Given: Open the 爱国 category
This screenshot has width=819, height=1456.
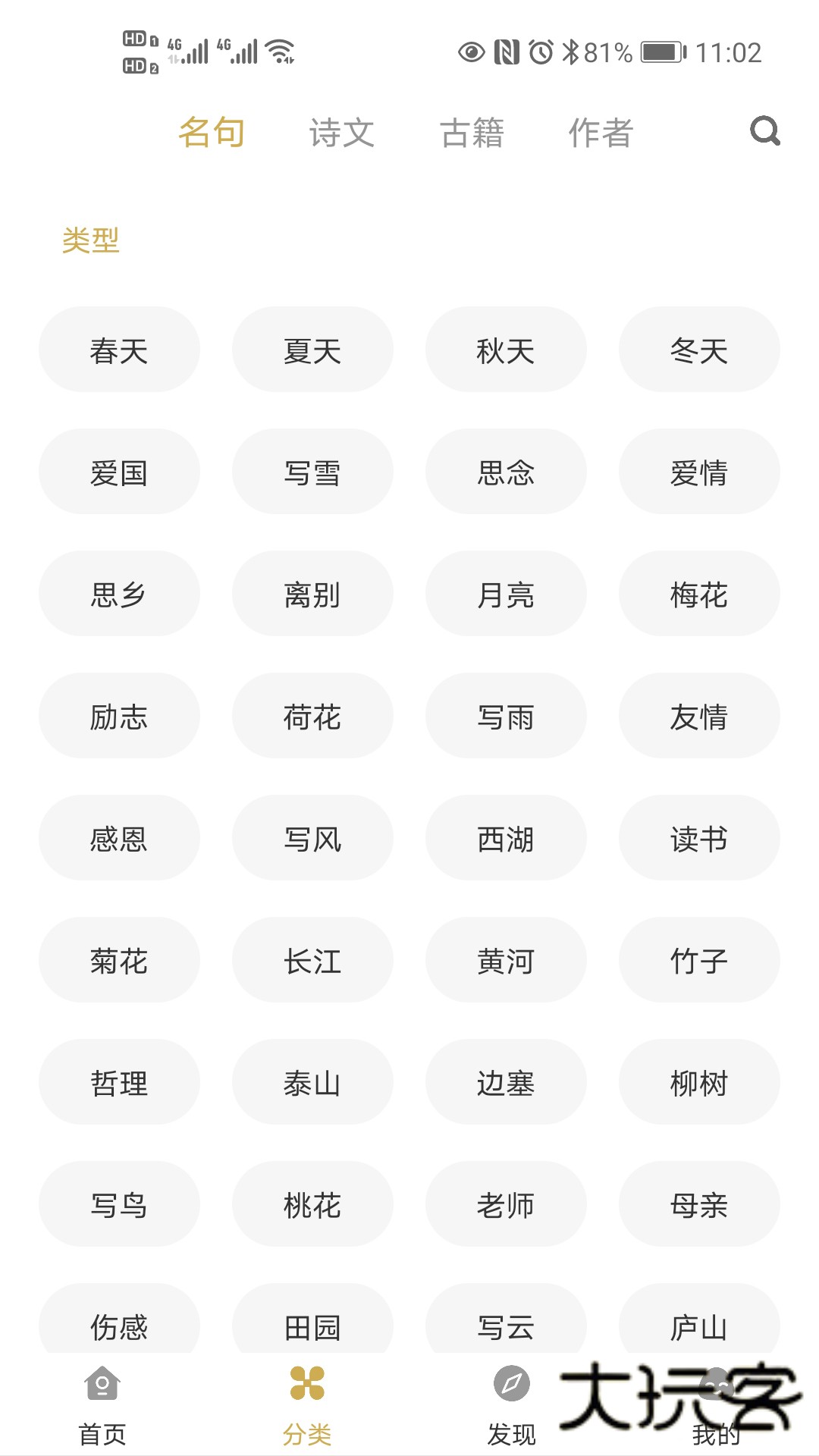Looking at the screenshot, I should click(x=119, y=471).
